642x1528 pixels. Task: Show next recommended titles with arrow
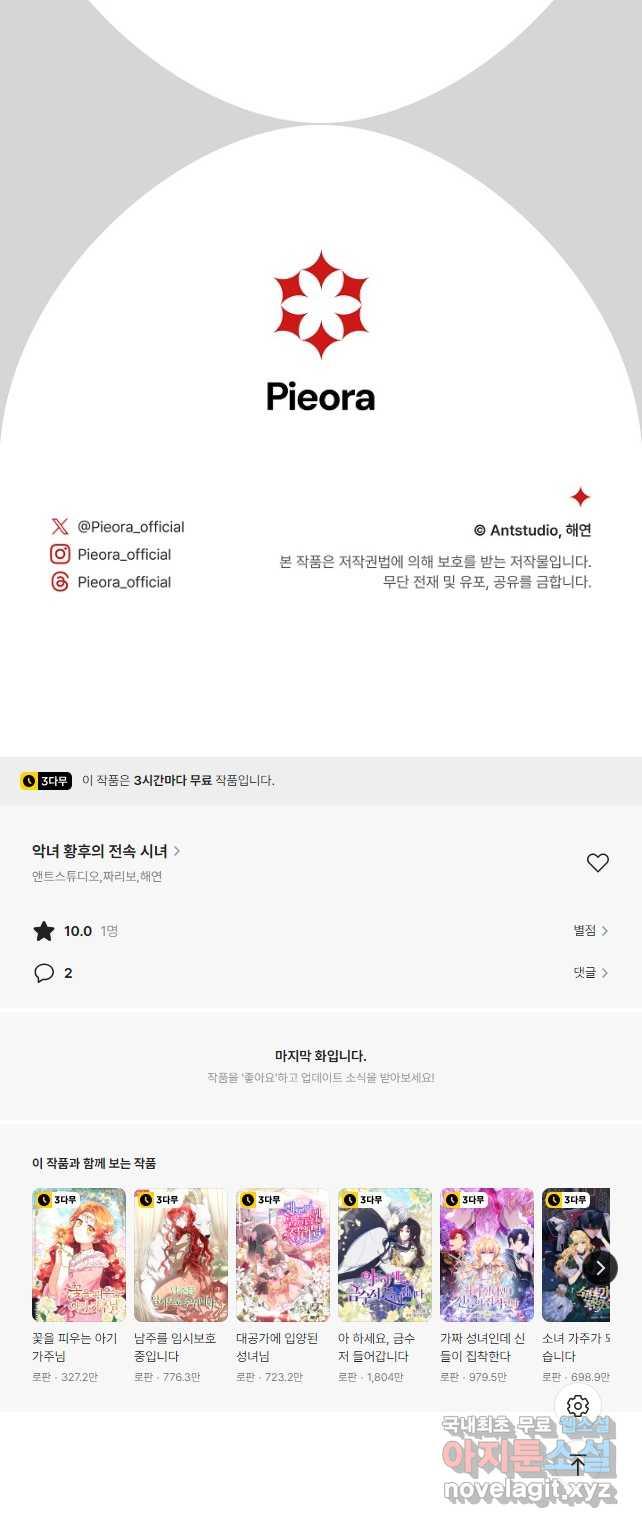click(599, 1268)
